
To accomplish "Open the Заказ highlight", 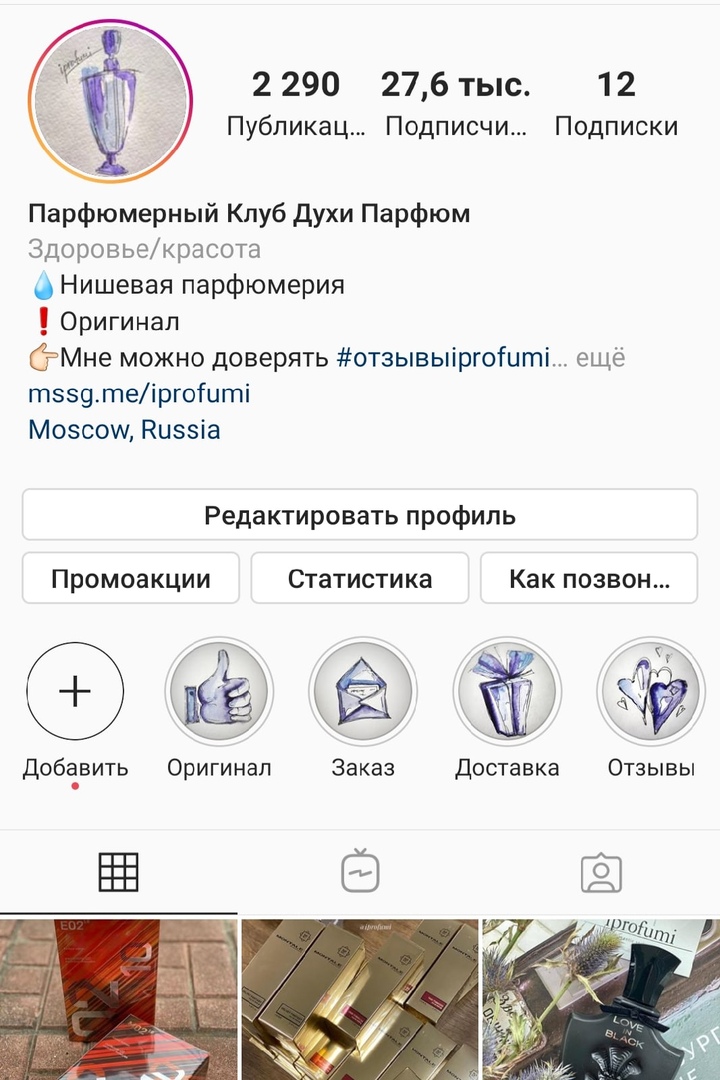I will tap(363, 692).
